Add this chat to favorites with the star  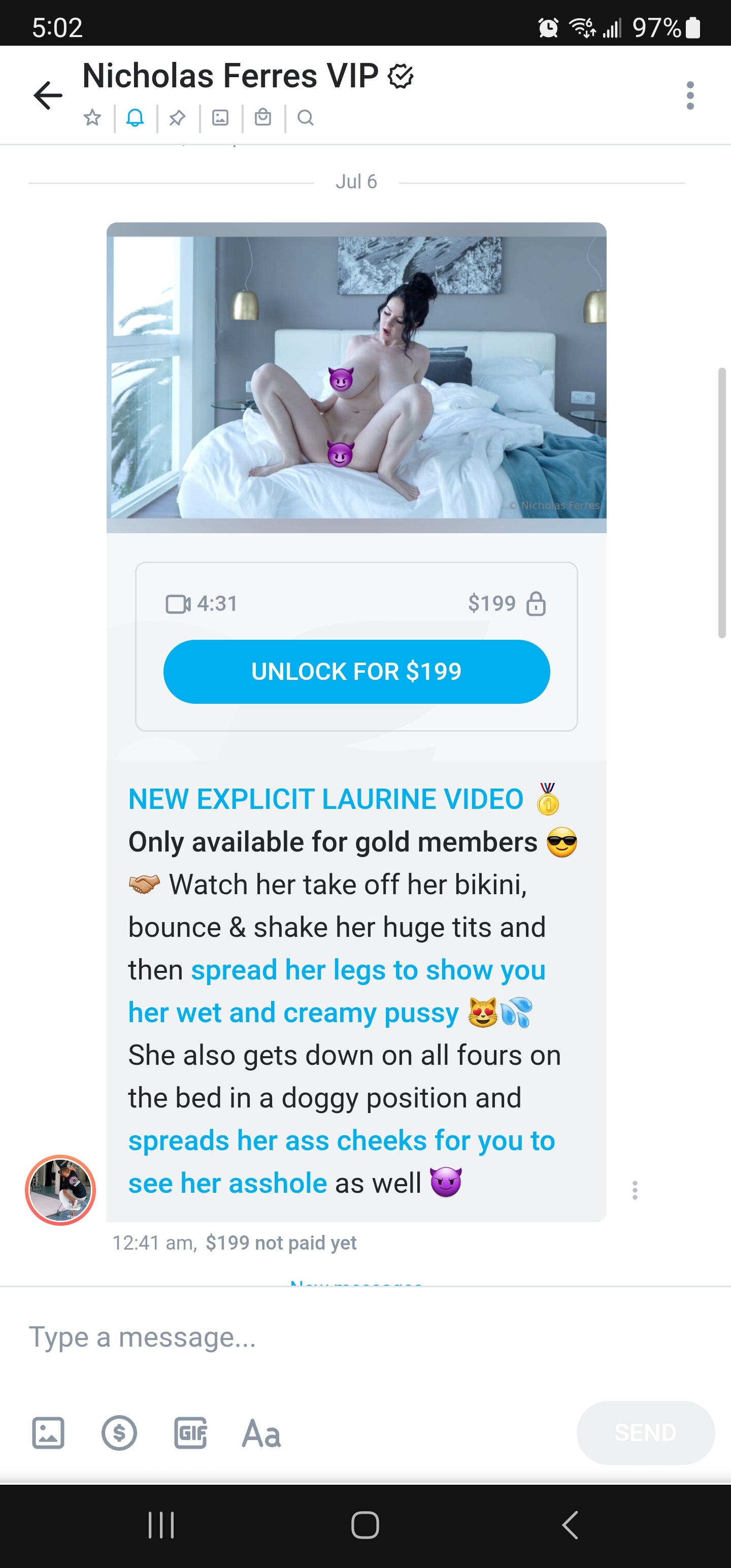92,117
